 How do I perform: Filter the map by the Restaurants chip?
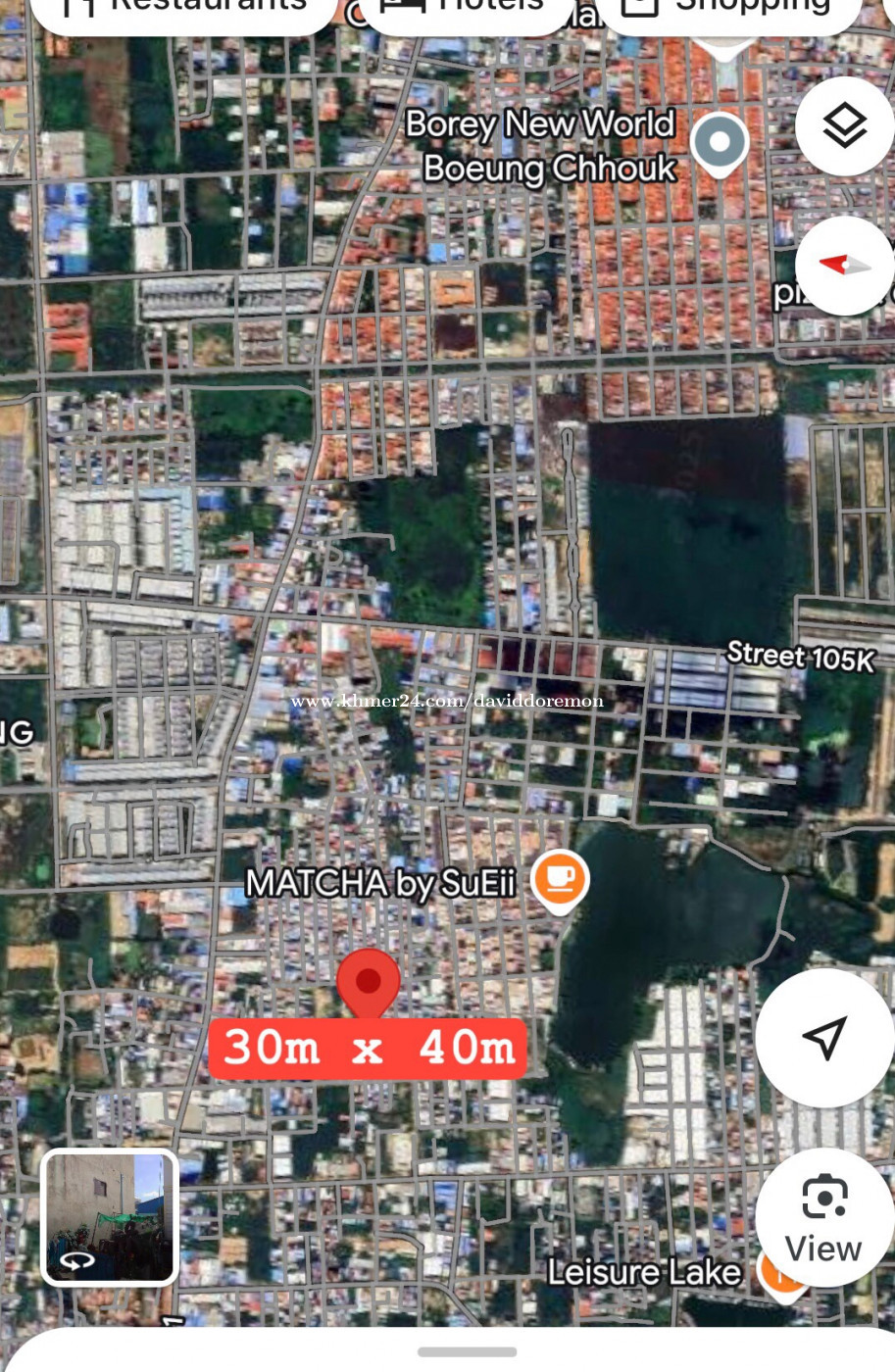click(186, 8)
